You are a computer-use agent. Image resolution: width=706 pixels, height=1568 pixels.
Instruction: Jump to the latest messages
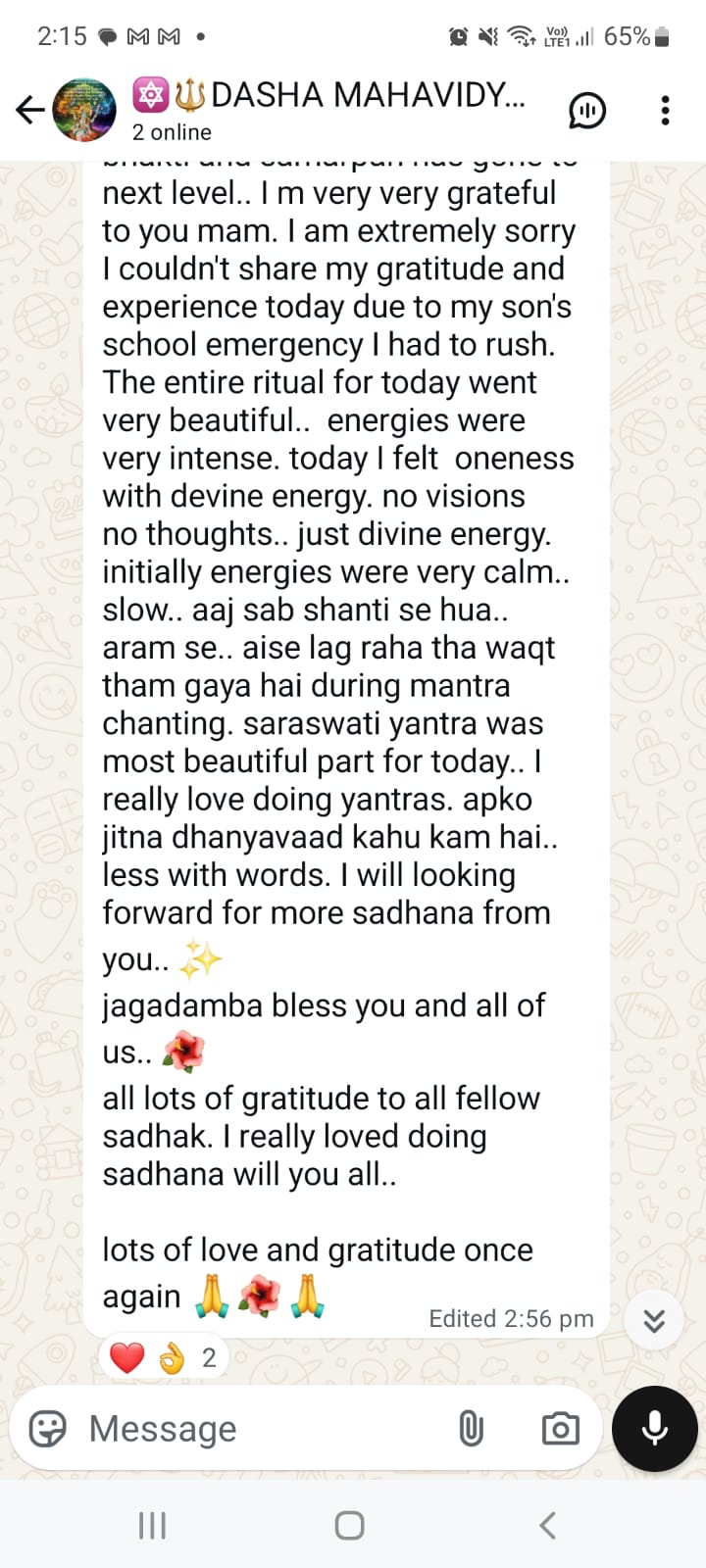coord(654,1321)
